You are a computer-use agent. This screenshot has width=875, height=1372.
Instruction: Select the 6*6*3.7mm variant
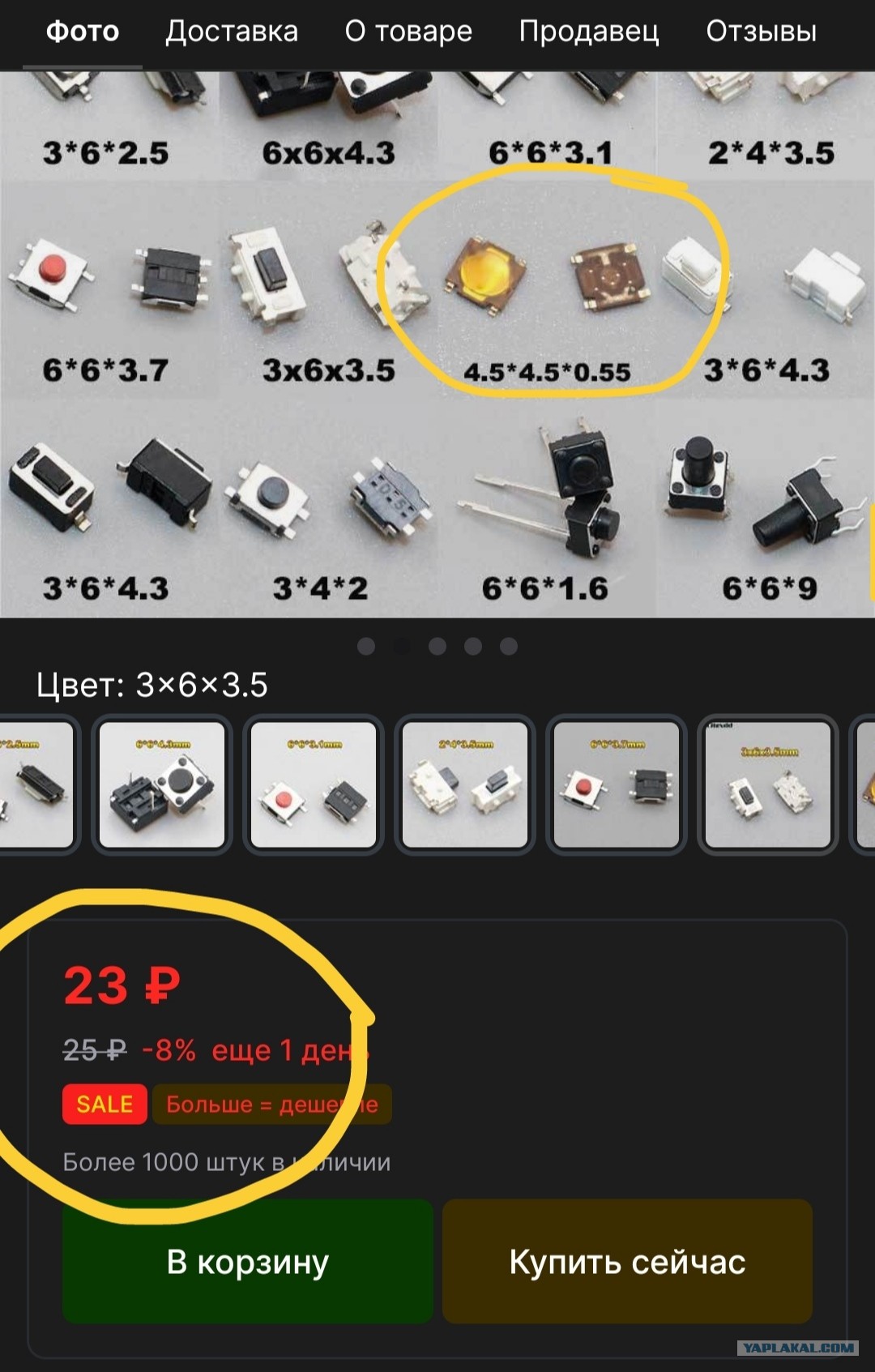click(617, 784)
